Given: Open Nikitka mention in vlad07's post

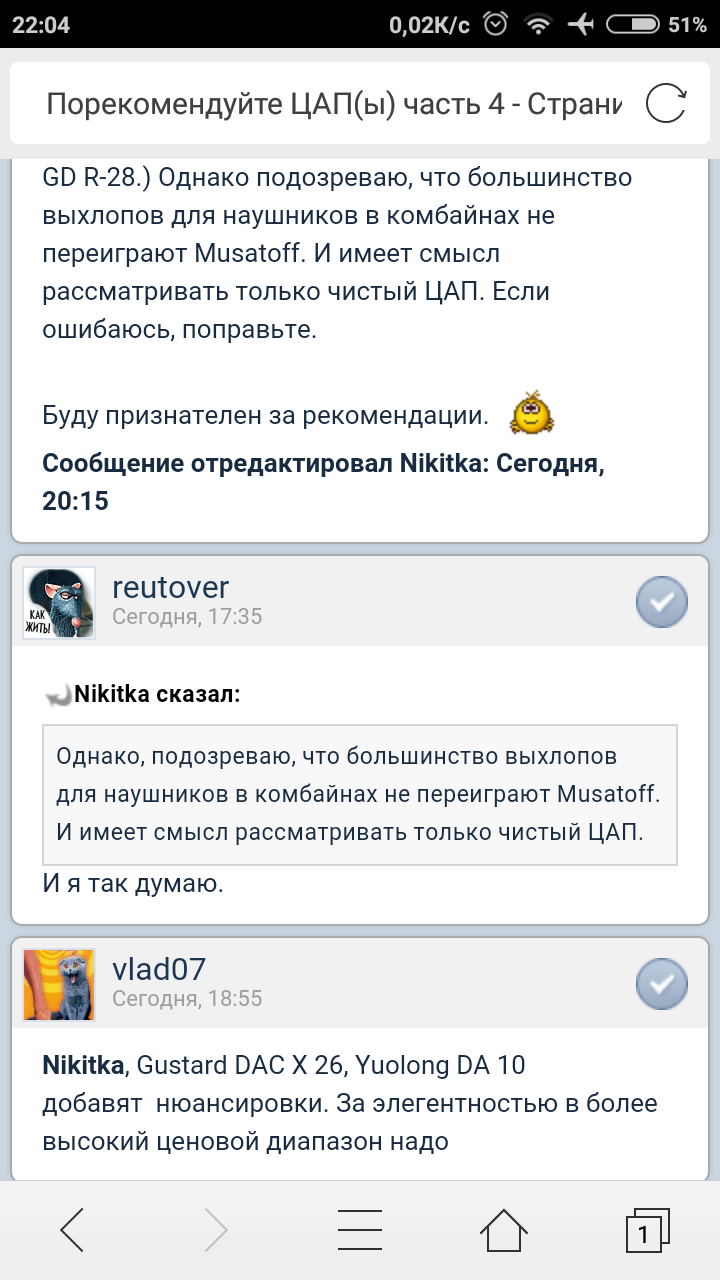Looking at the screenshot, I should (84, 1066).
